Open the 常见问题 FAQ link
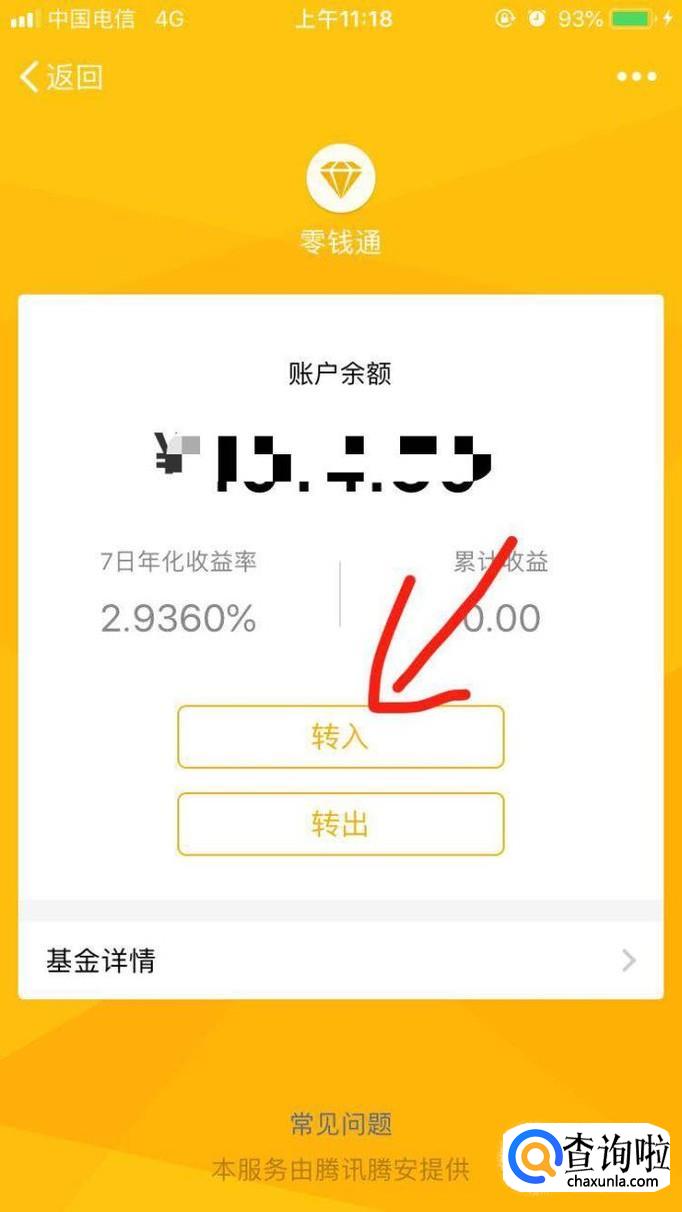 [340, 1124]
